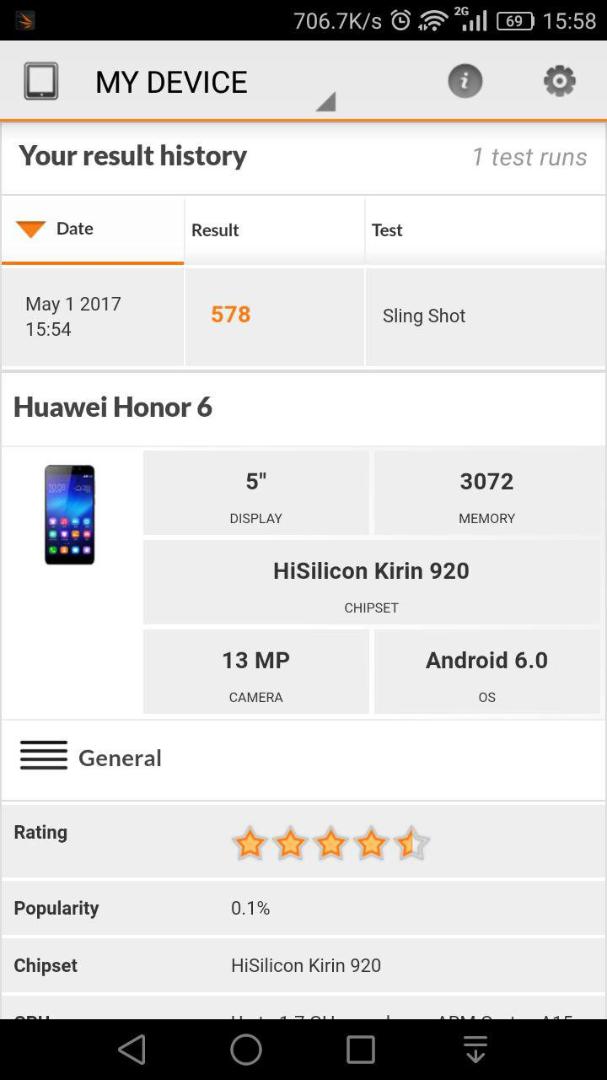The image size is (607, 1080).
Task: Sort results by Date column
Action: [93, 230]
